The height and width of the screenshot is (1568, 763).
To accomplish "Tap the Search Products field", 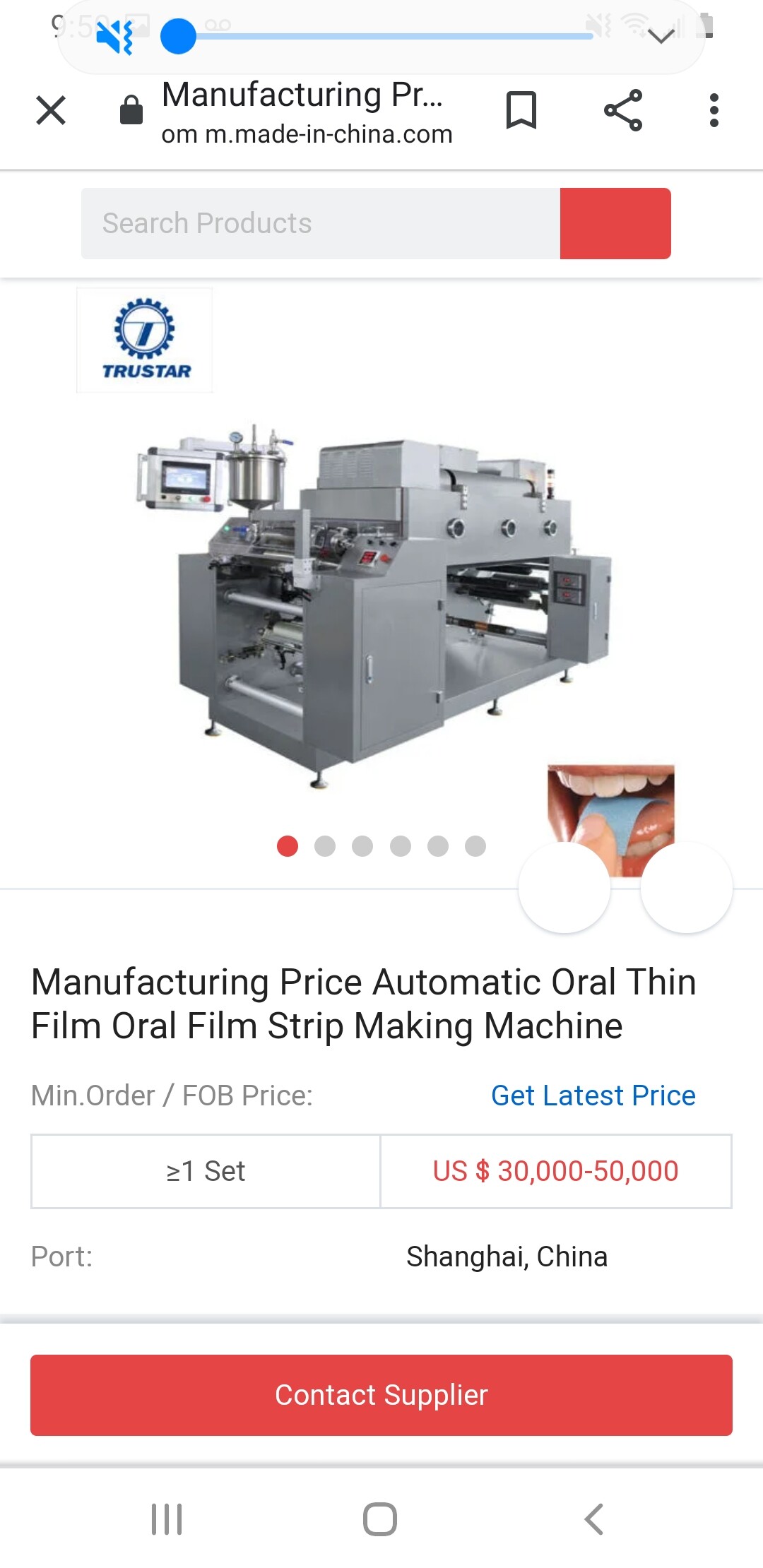I will click(321, 223).
